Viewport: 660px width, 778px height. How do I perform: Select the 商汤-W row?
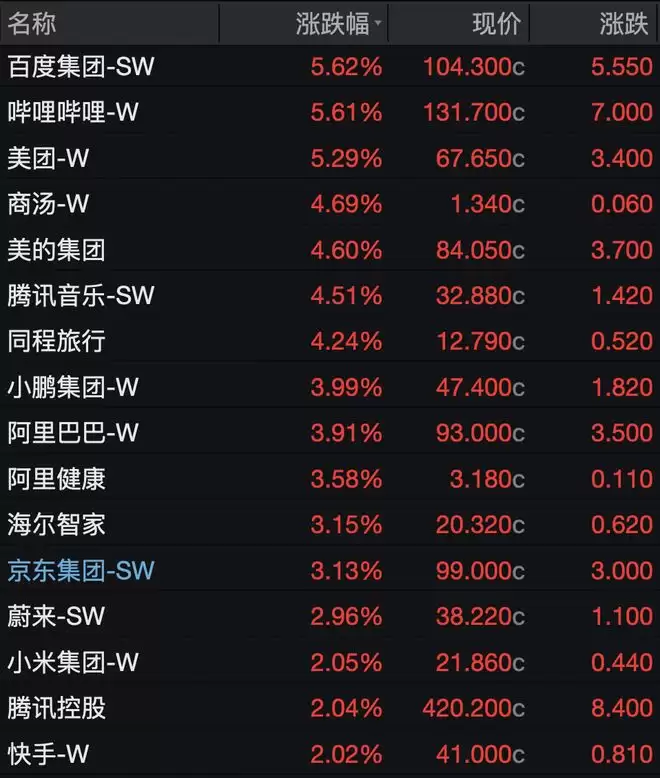coord(330,204)
